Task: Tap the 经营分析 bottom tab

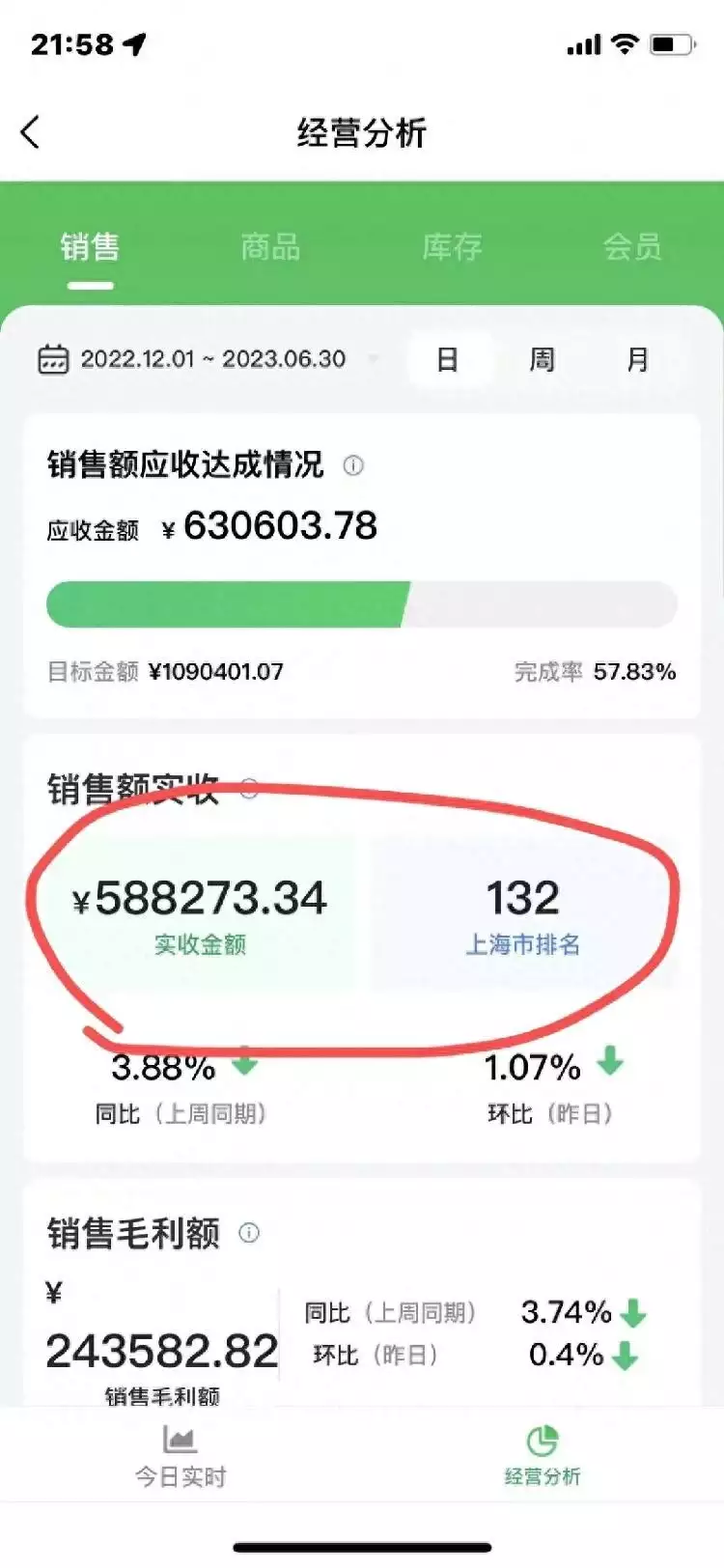Action: (x=542, y=1456)
